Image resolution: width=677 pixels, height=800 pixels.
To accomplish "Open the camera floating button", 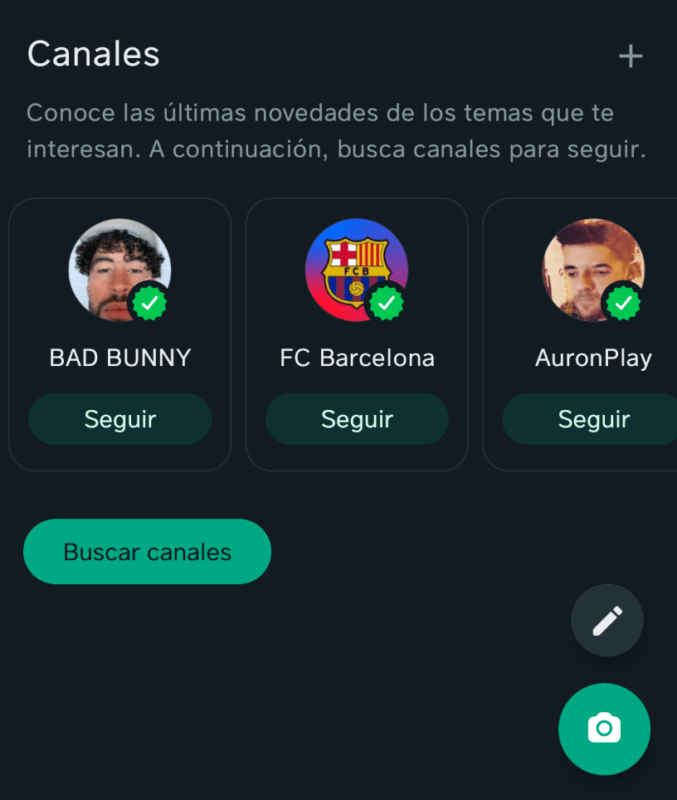I will pyautogui.click(x=604, y=729).
